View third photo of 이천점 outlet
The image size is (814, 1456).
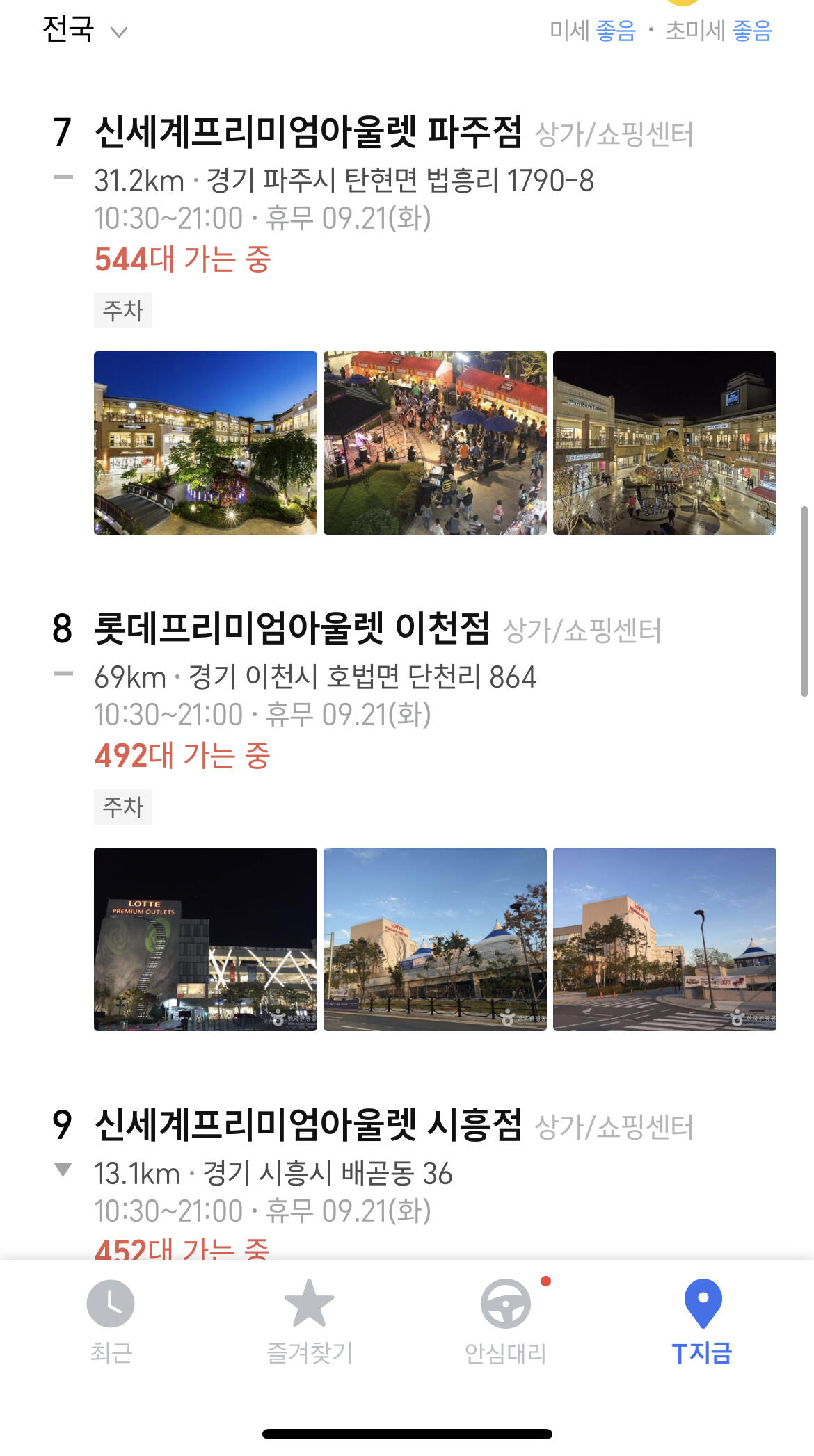coord(664,939)
